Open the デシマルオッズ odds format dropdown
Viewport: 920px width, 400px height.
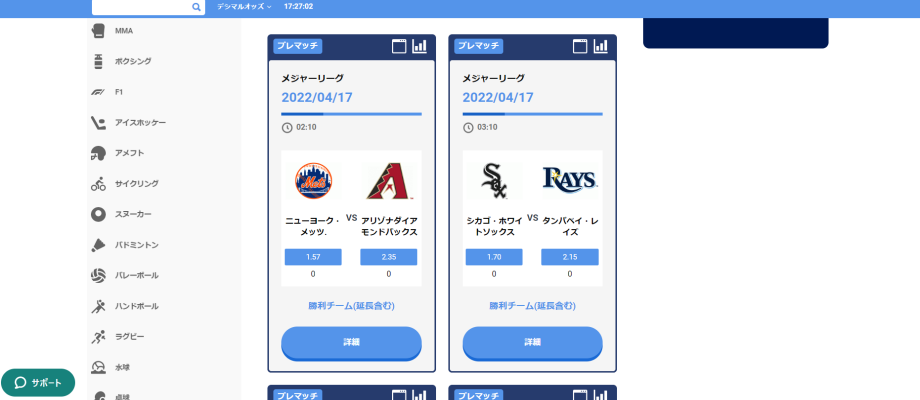click(x=244, y=6)
